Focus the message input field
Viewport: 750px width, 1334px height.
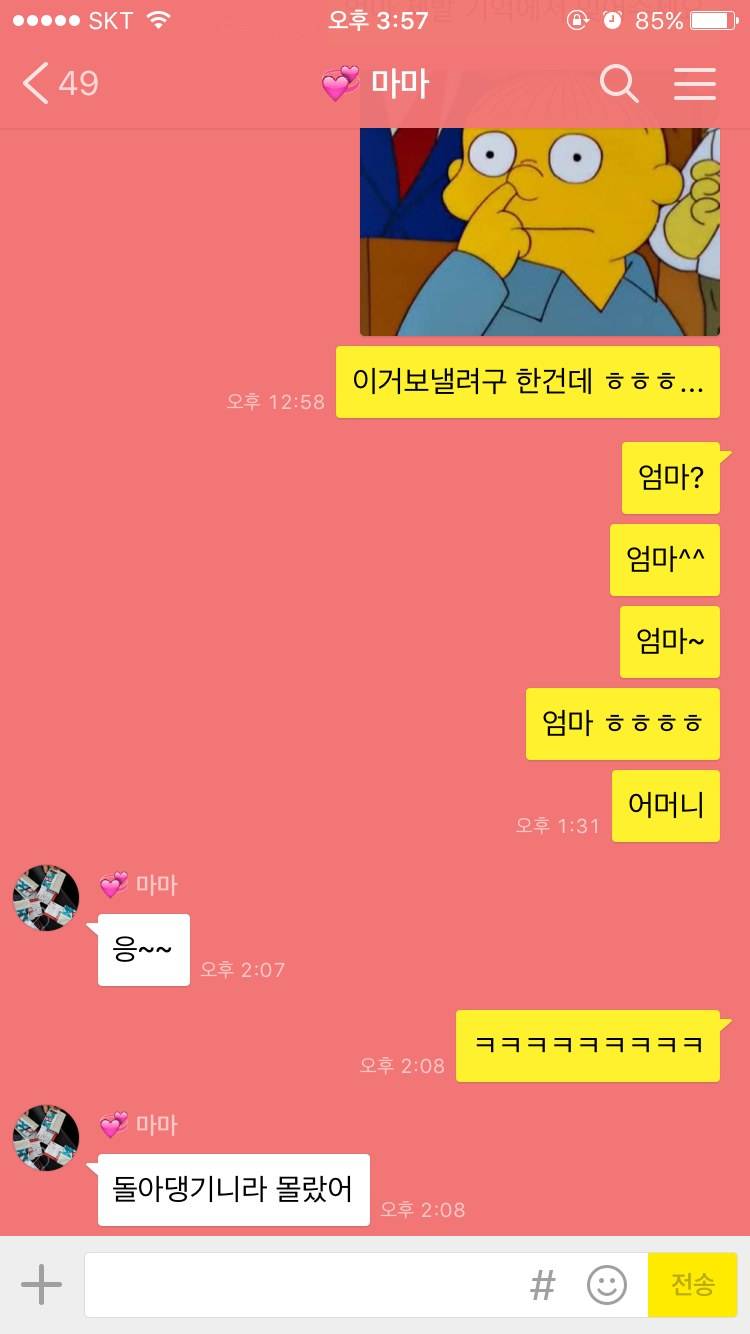(300, 1284)
